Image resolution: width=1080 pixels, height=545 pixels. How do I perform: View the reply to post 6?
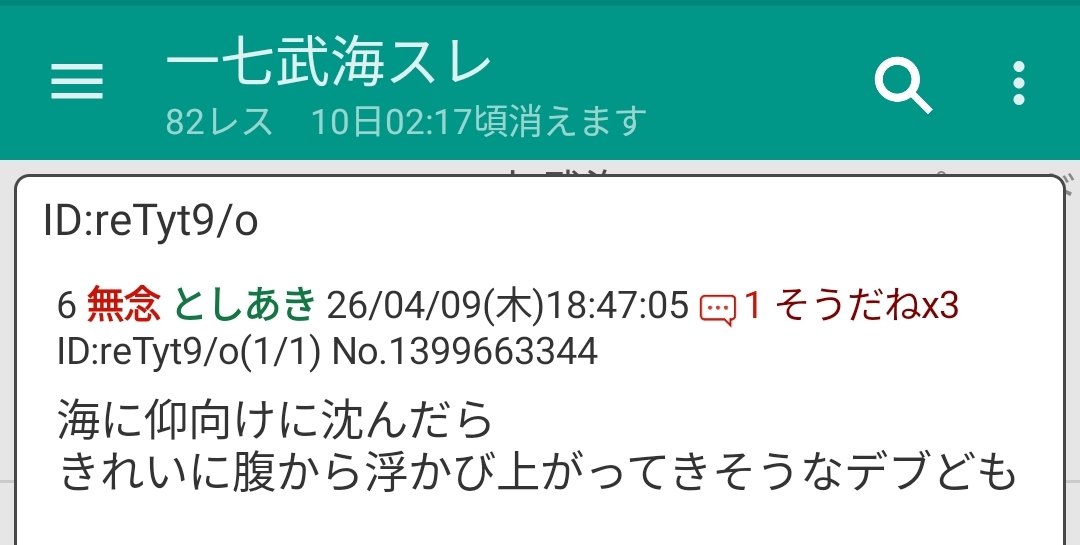pyautogui.click(x=729, y=307)
